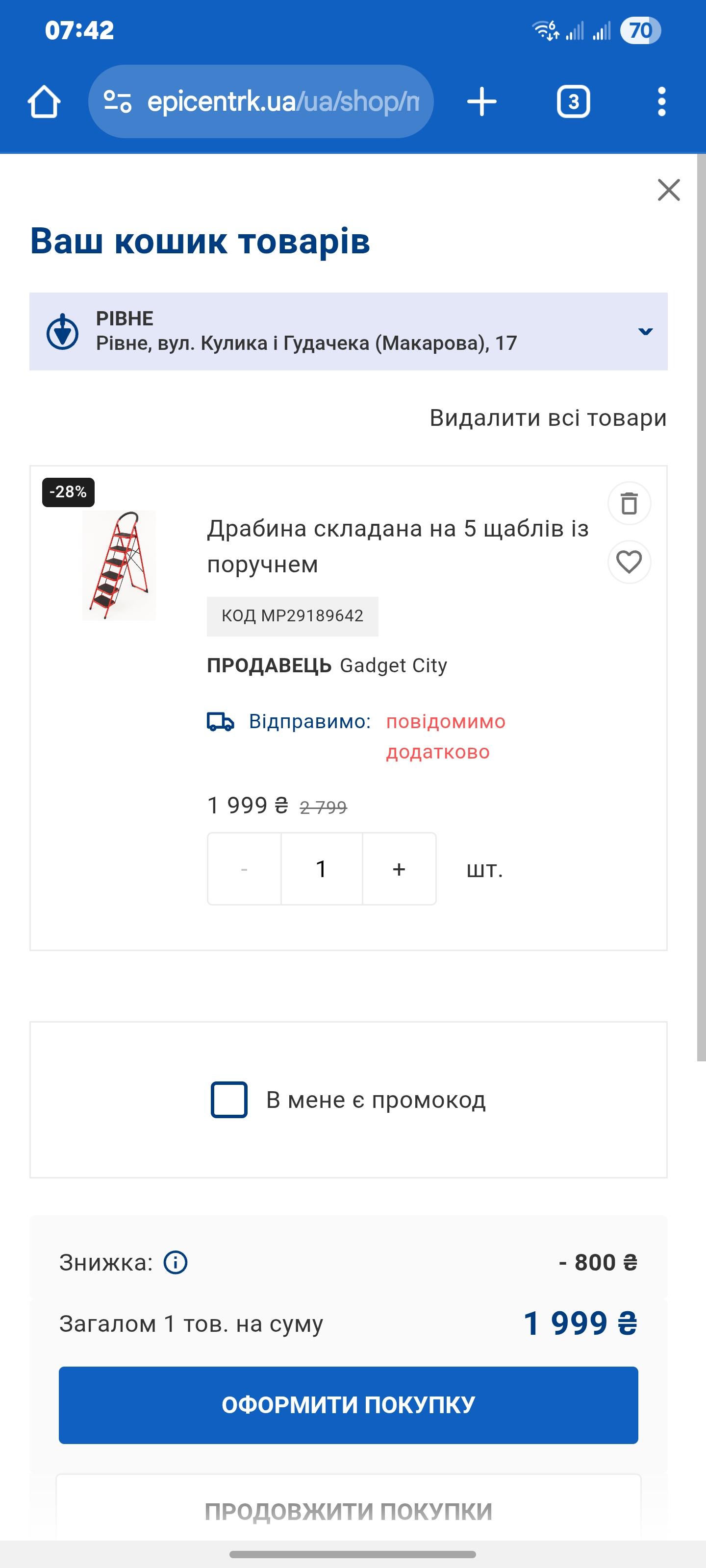Open a new browser tab
Screen dimensions: 706x1568
pyautogui.click(x=482, y=101)
